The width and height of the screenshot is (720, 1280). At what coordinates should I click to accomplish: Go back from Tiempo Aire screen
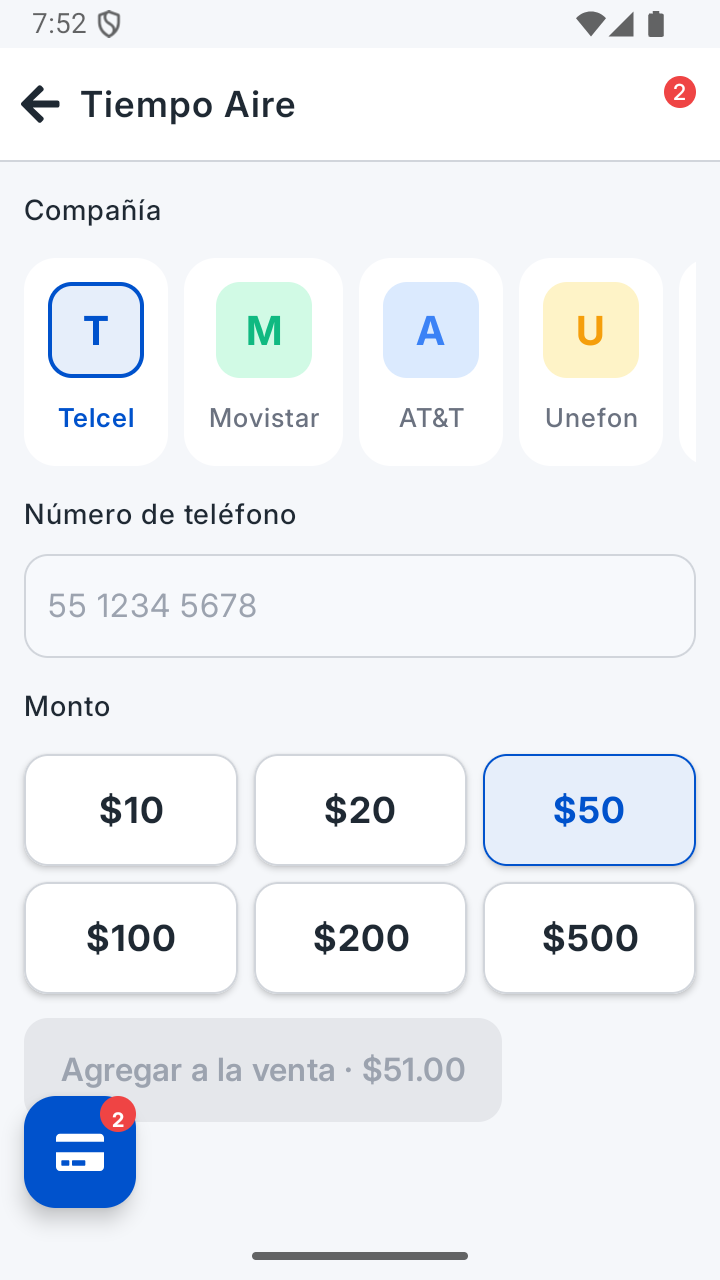point(41,104)
